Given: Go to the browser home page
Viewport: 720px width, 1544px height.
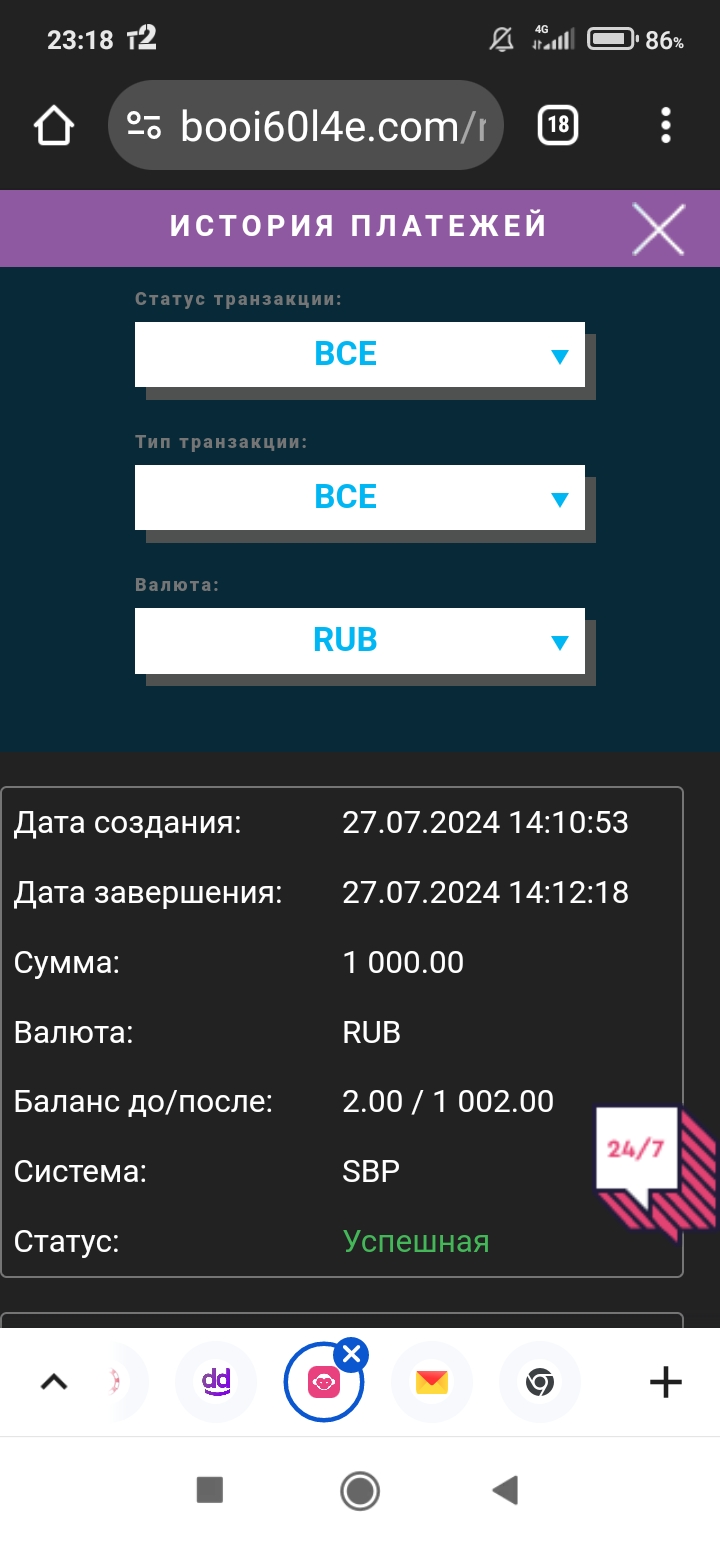Looking at the screenshot, I should 54,126.
